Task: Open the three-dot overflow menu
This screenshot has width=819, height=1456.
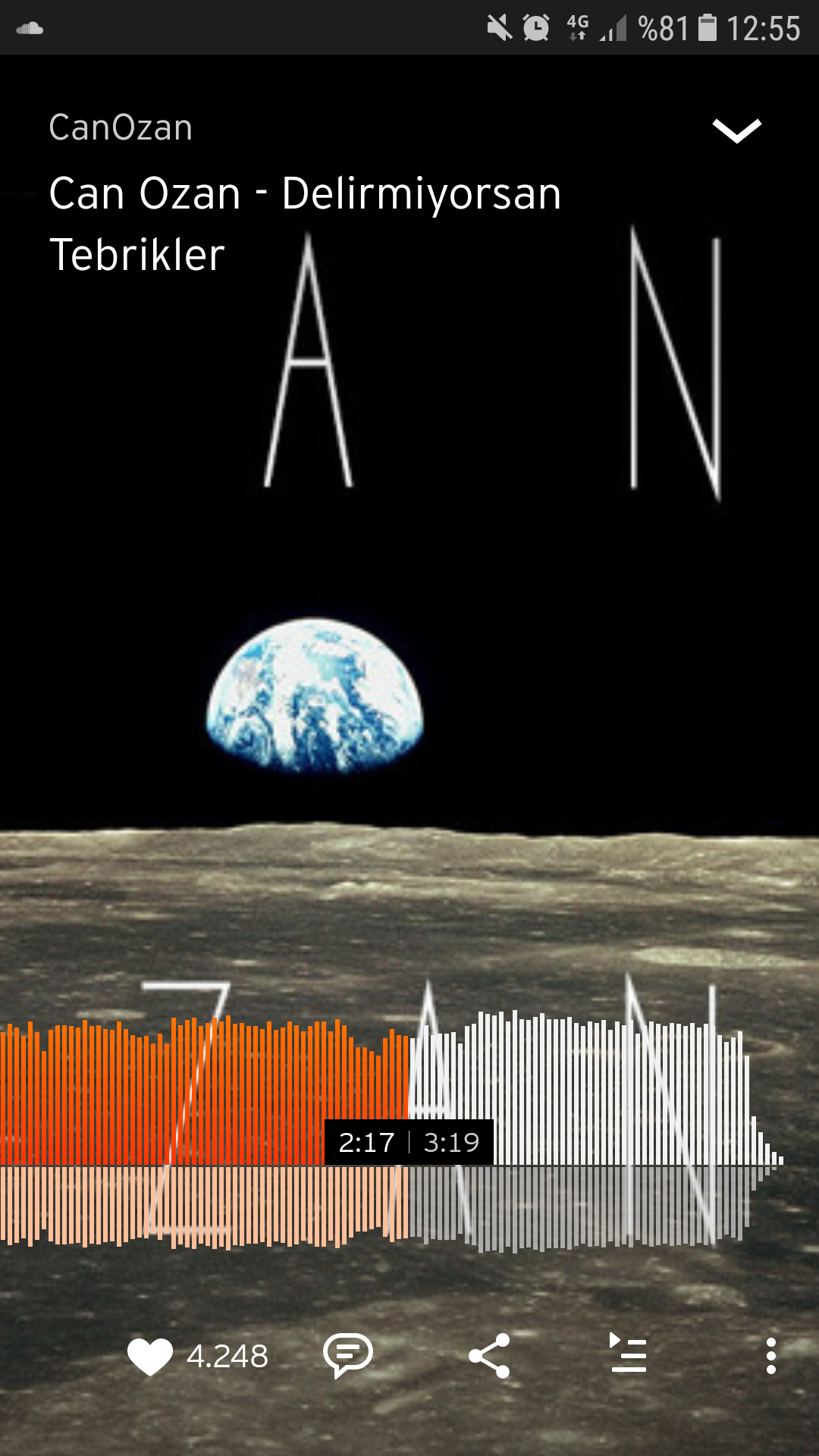Action: [x=770, y=1355]
